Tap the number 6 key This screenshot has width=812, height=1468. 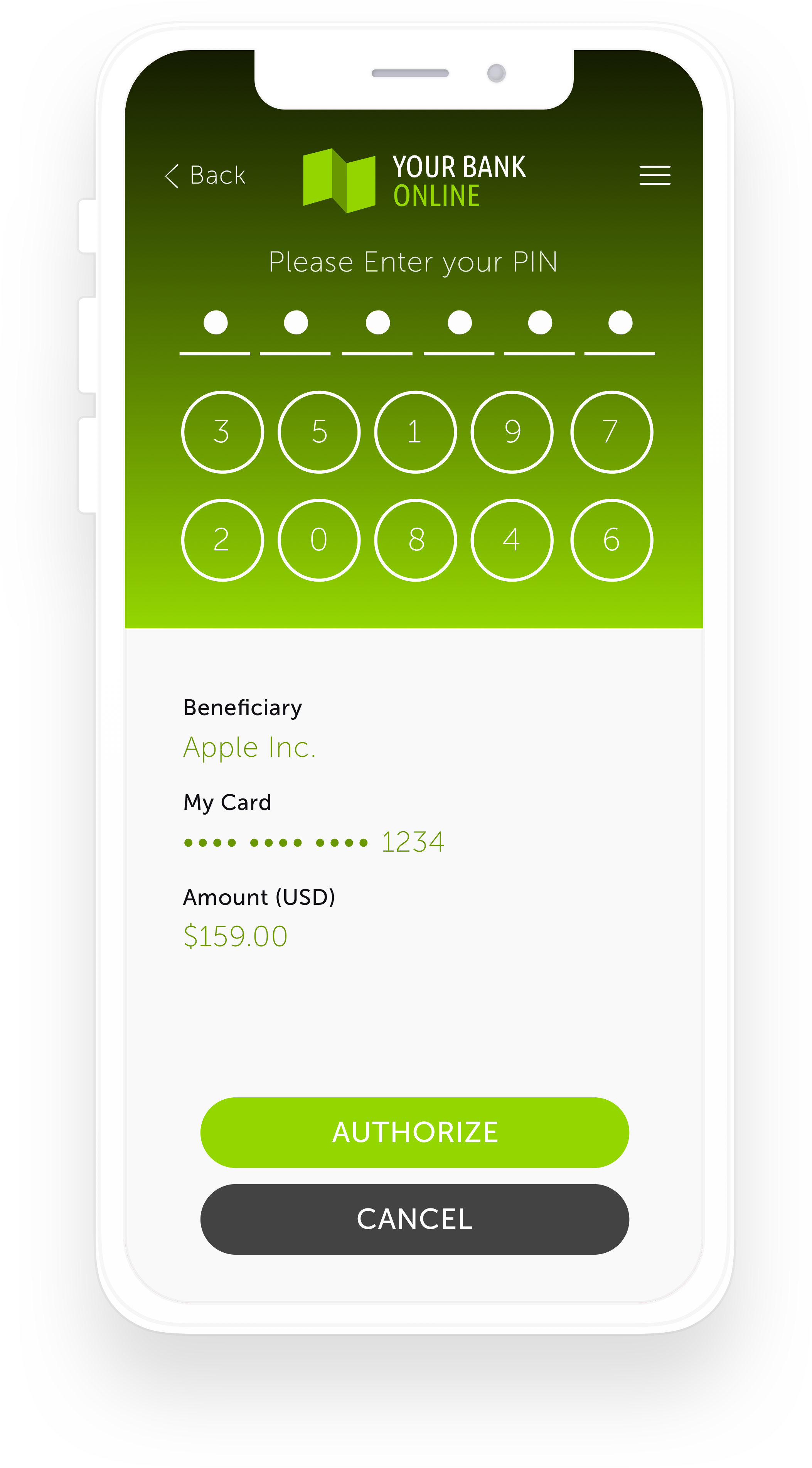click(x=612, y=540)
